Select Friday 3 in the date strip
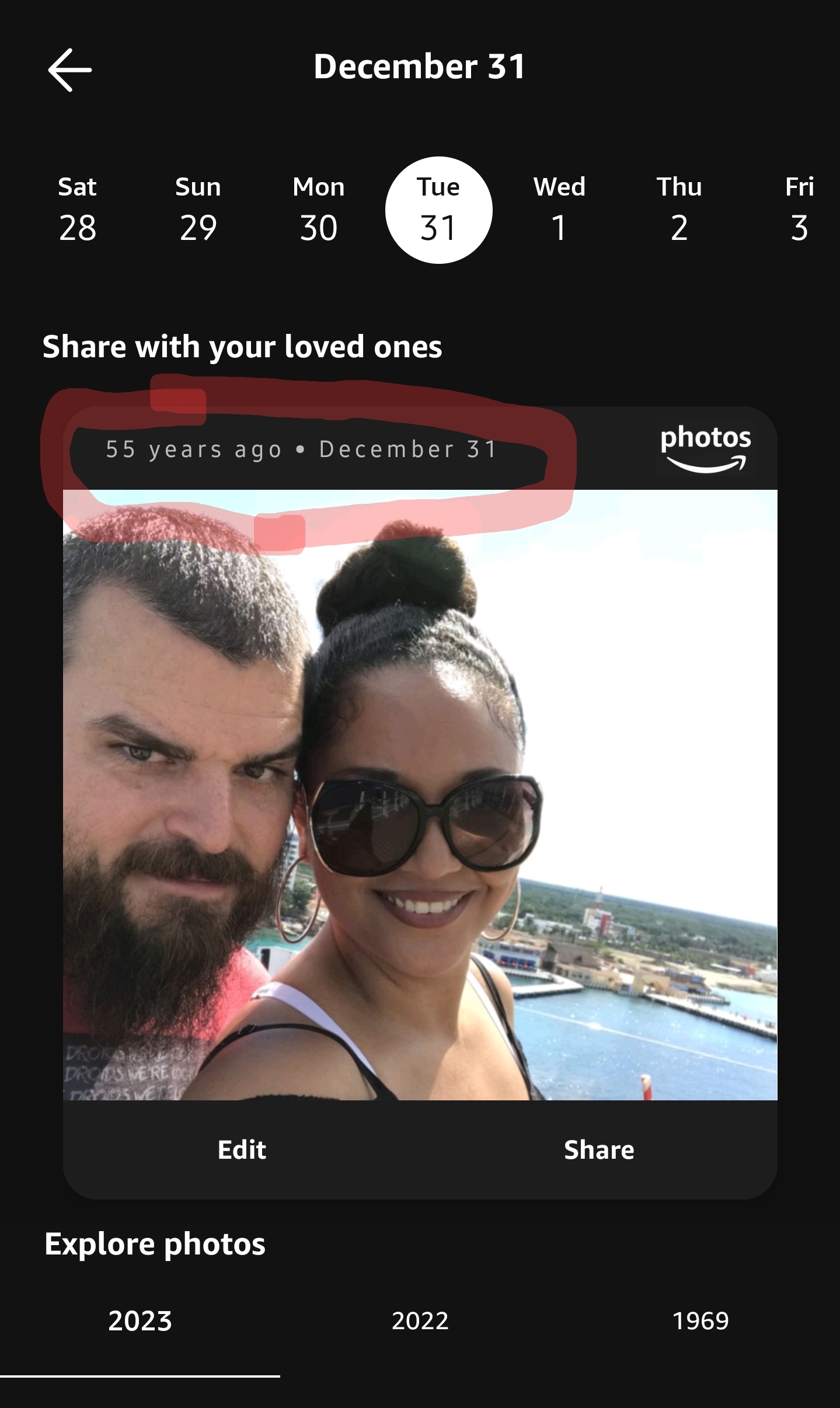The image size is (840, 1408). (799, 210)
